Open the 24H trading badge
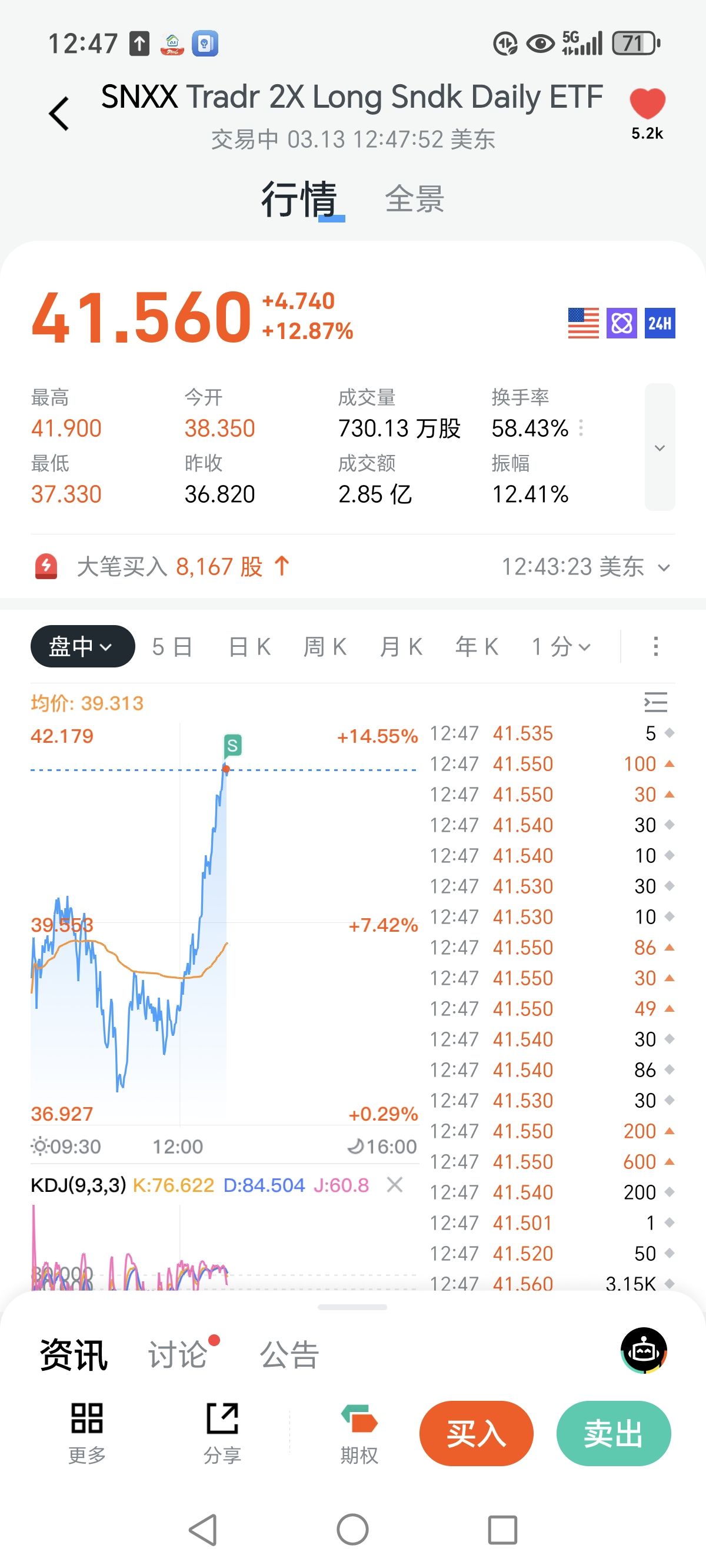Viewport: 706px width, 1568px height. pos(660,323)
